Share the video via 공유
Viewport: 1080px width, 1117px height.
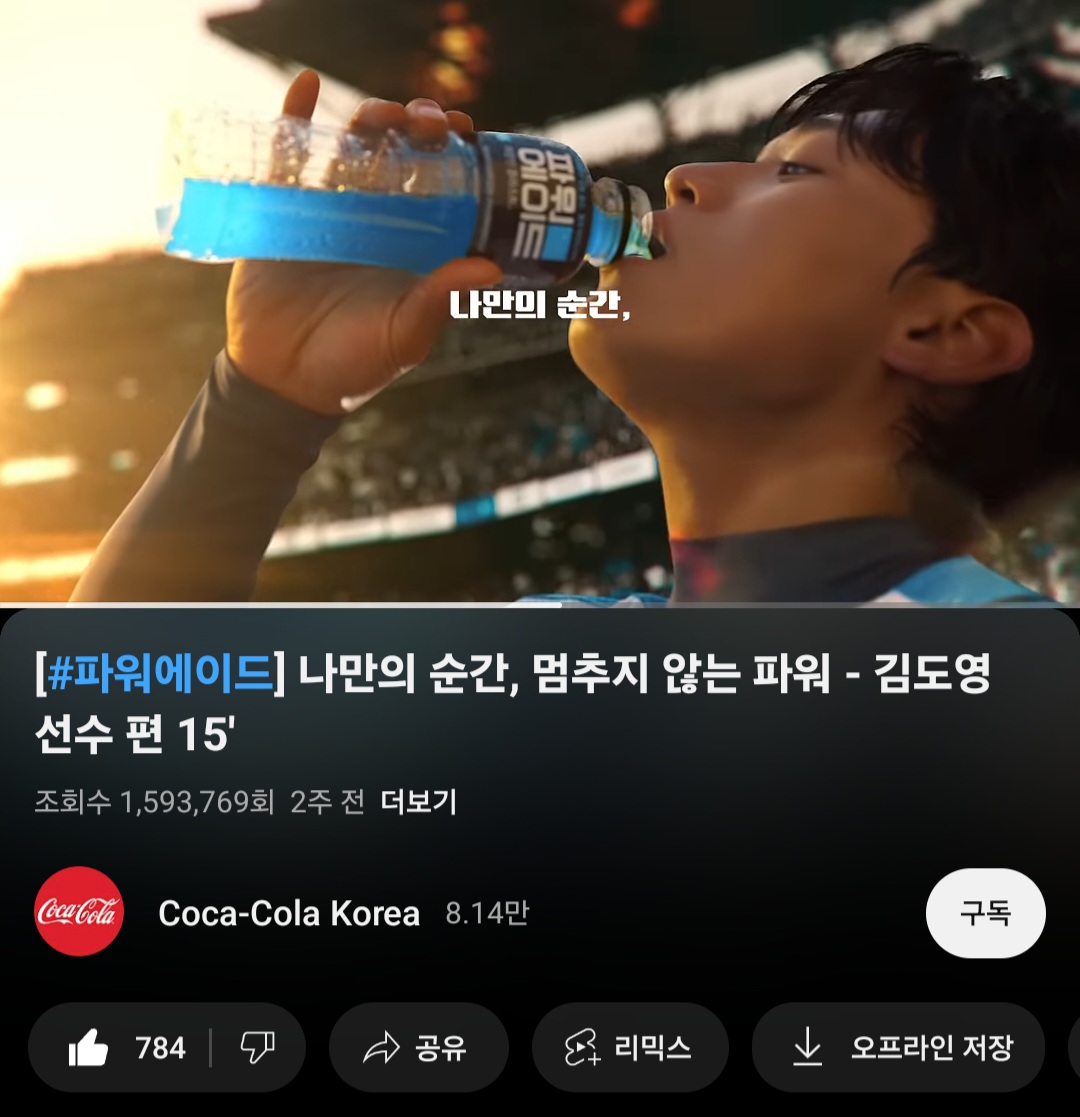(x=418, y=1048)
